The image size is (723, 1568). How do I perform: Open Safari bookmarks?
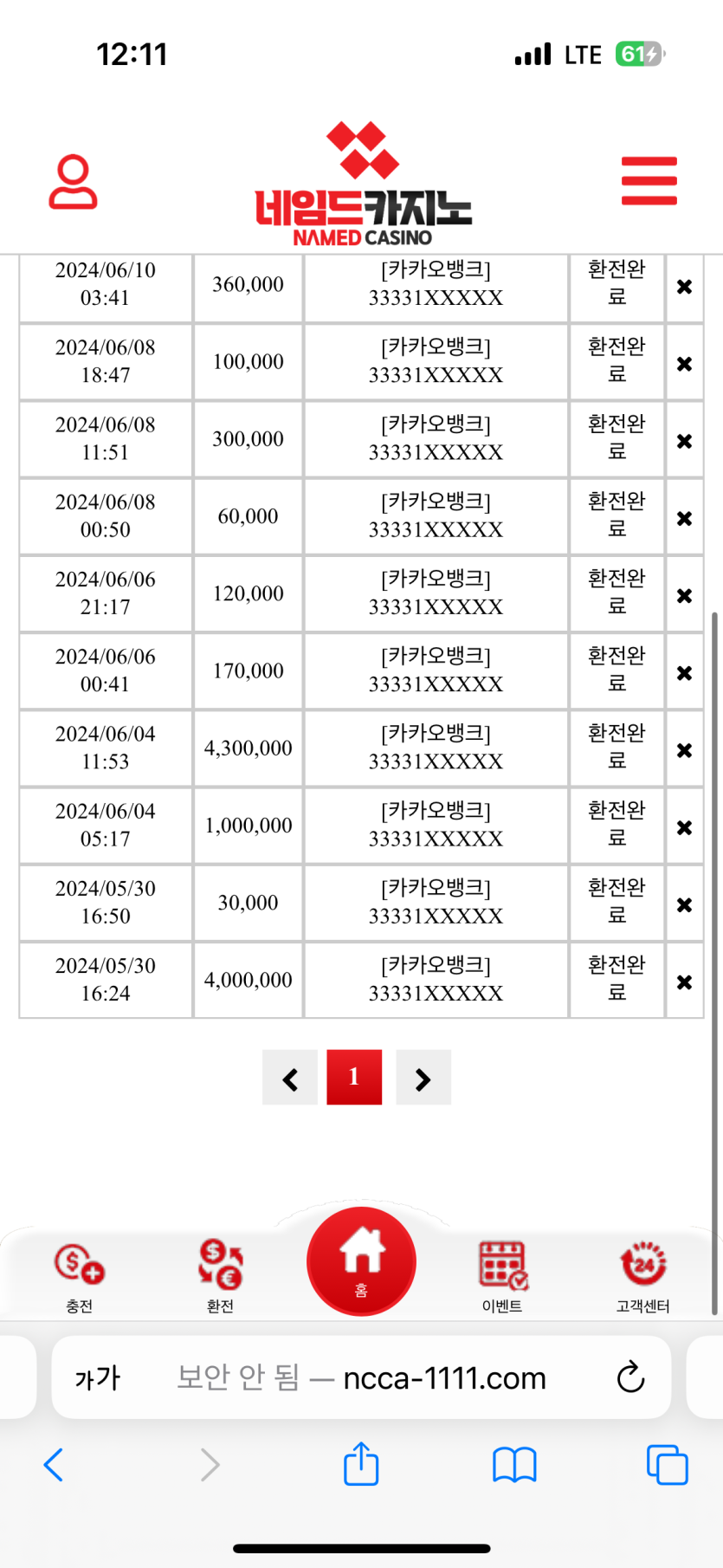[514, 1465]
